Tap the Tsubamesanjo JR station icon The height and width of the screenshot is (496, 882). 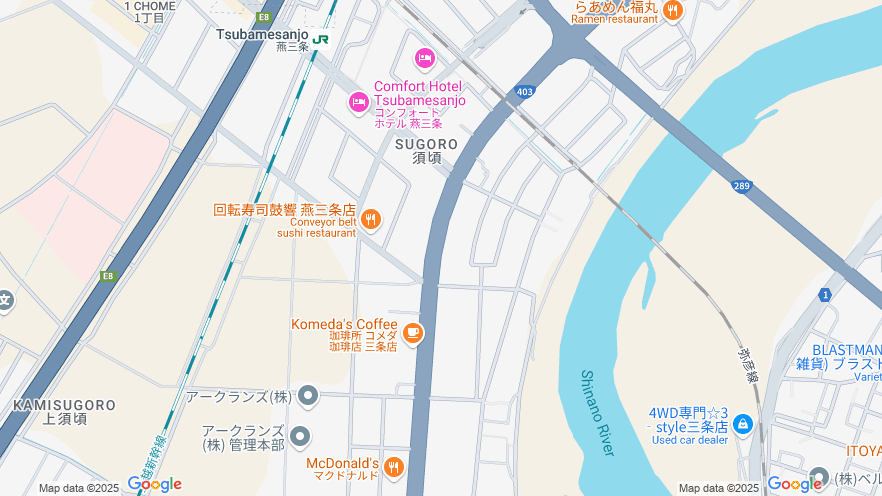(x=321, y=40)
